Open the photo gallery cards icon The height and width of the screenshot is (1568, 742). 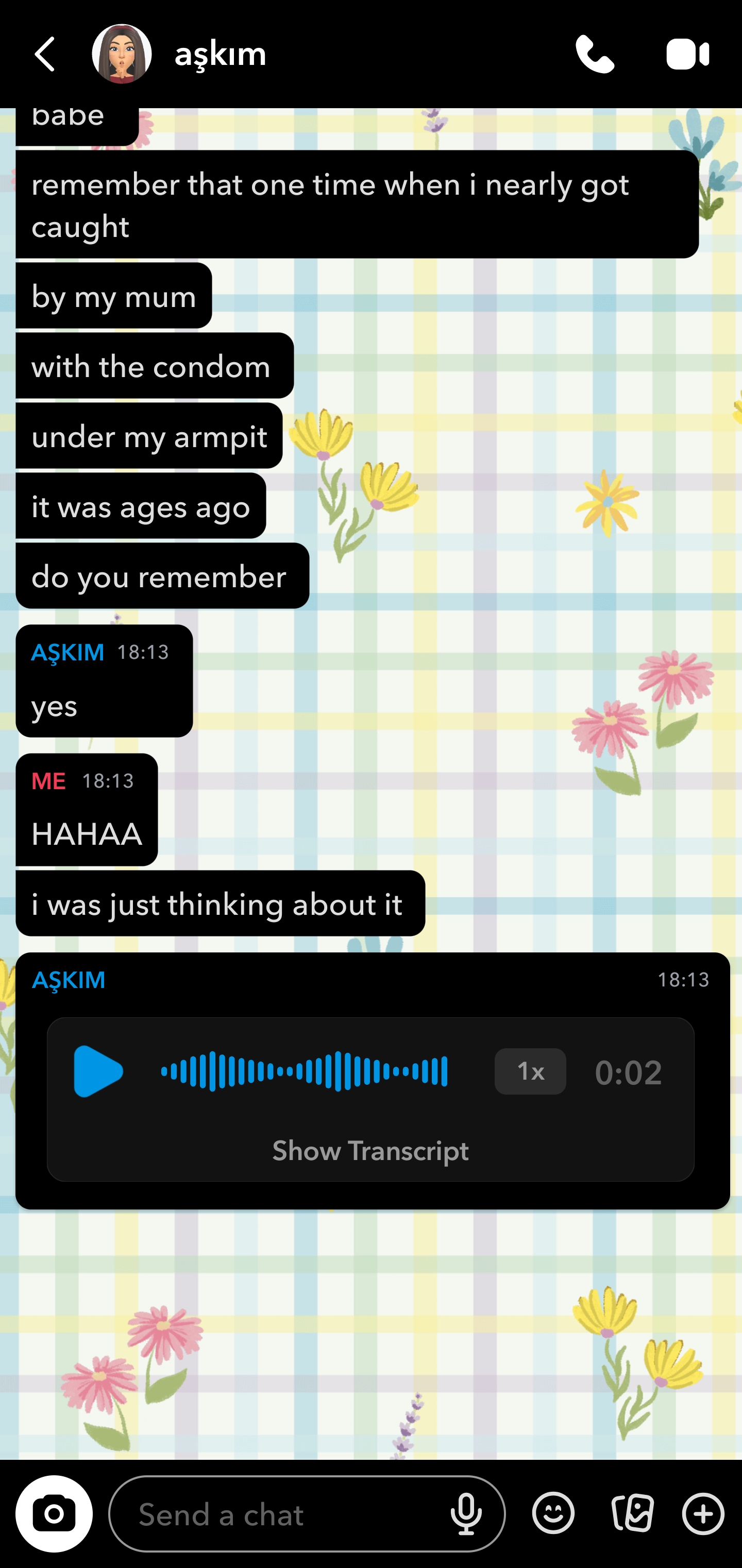tap(632, 1514)
